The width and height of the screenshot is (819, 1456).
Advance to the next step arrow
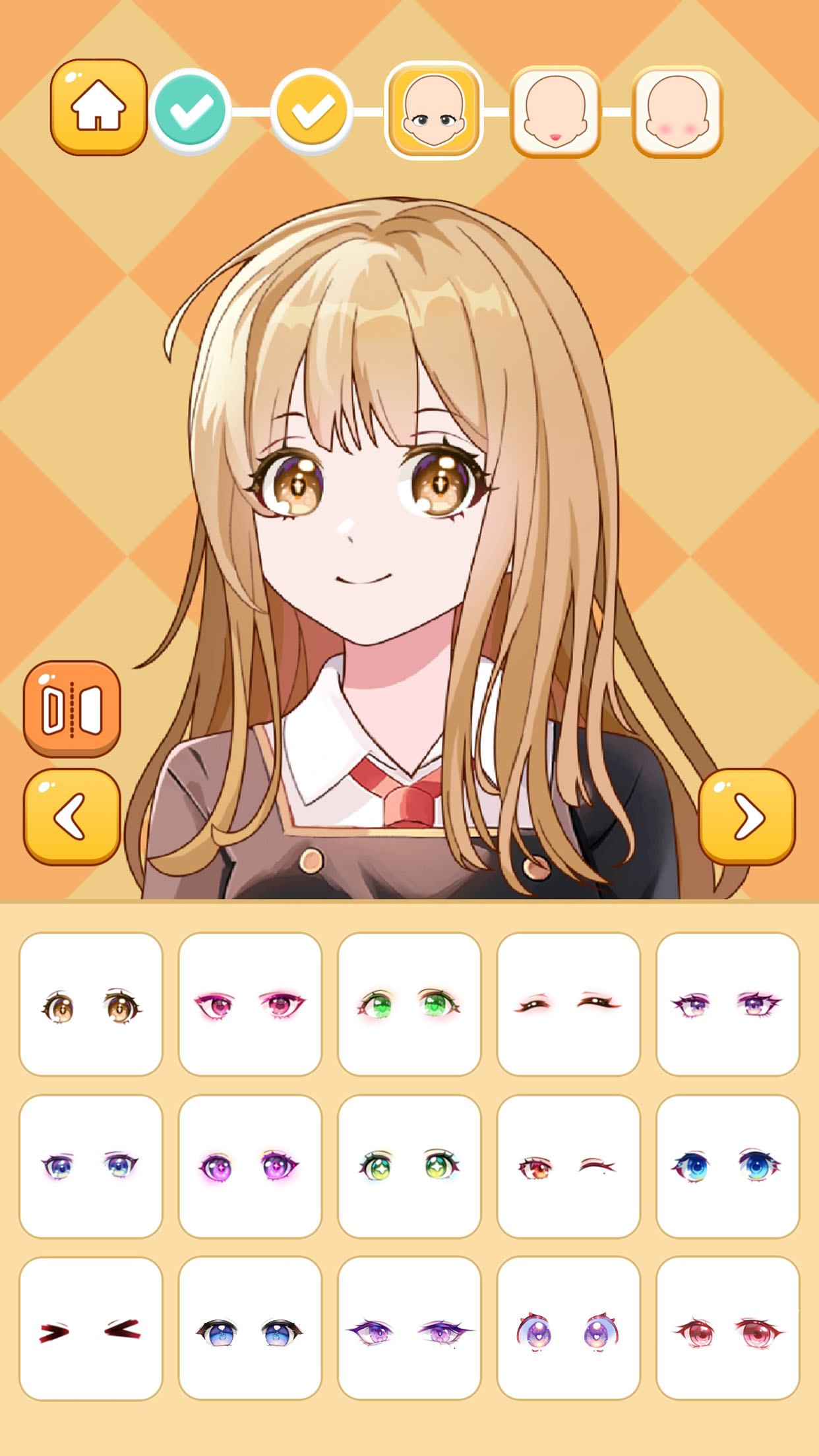click(x=746, y=817)
